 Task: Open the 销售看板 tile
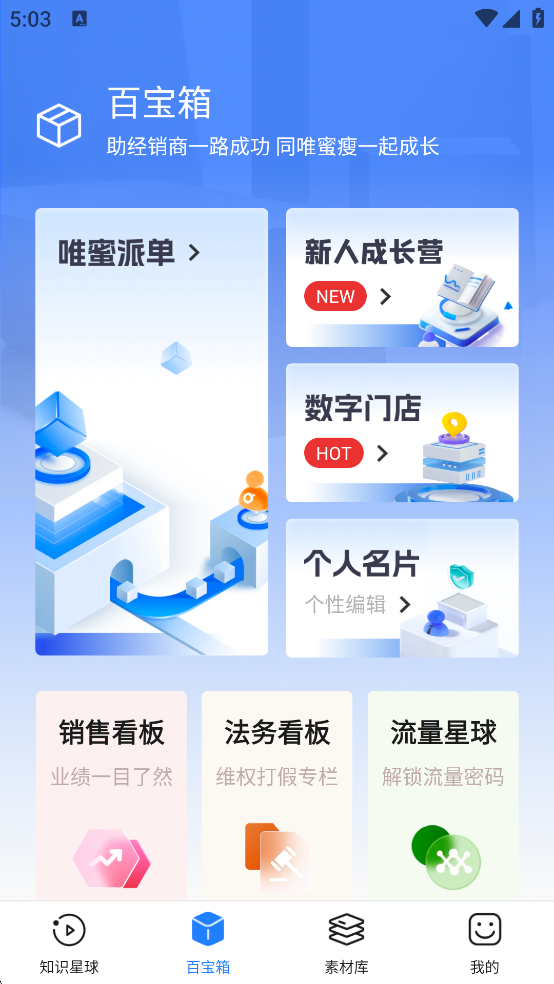(x=112, y=796)
